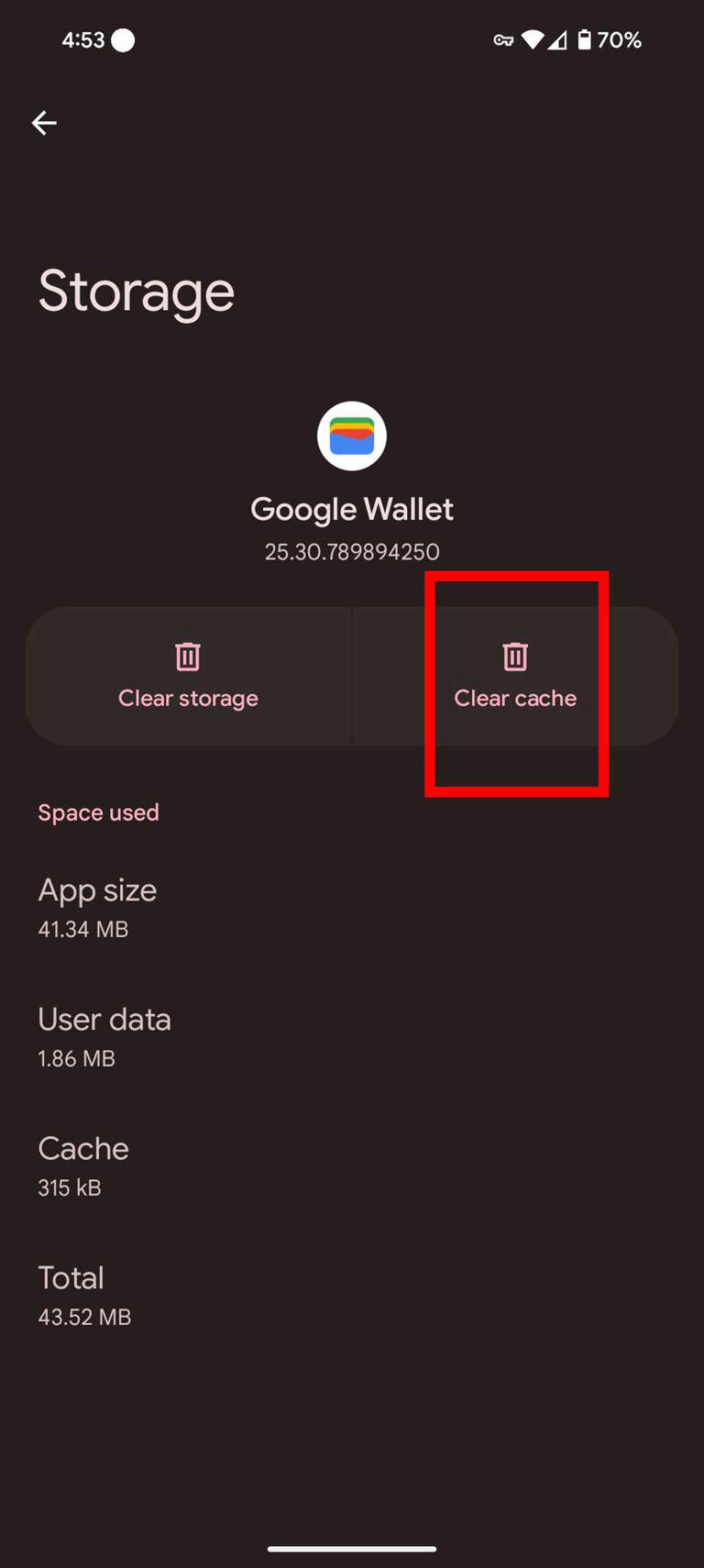704x1568 pixels.
Task: Tap the Google Wallet app icon
Action: [x=352, y=436]
